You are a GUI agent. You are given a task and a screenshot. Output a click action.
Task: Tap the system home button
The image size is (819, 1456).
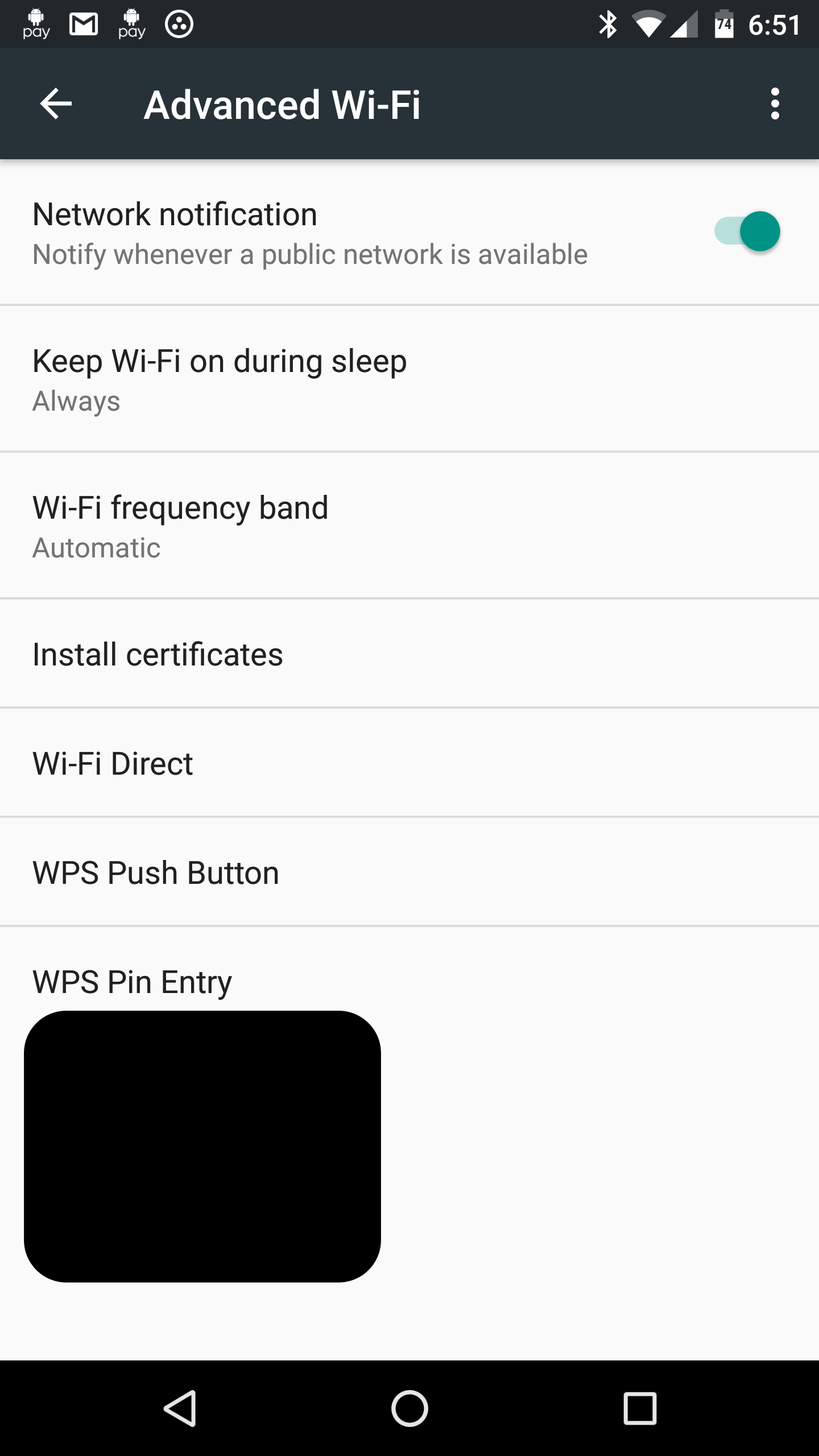(409, 1408)
